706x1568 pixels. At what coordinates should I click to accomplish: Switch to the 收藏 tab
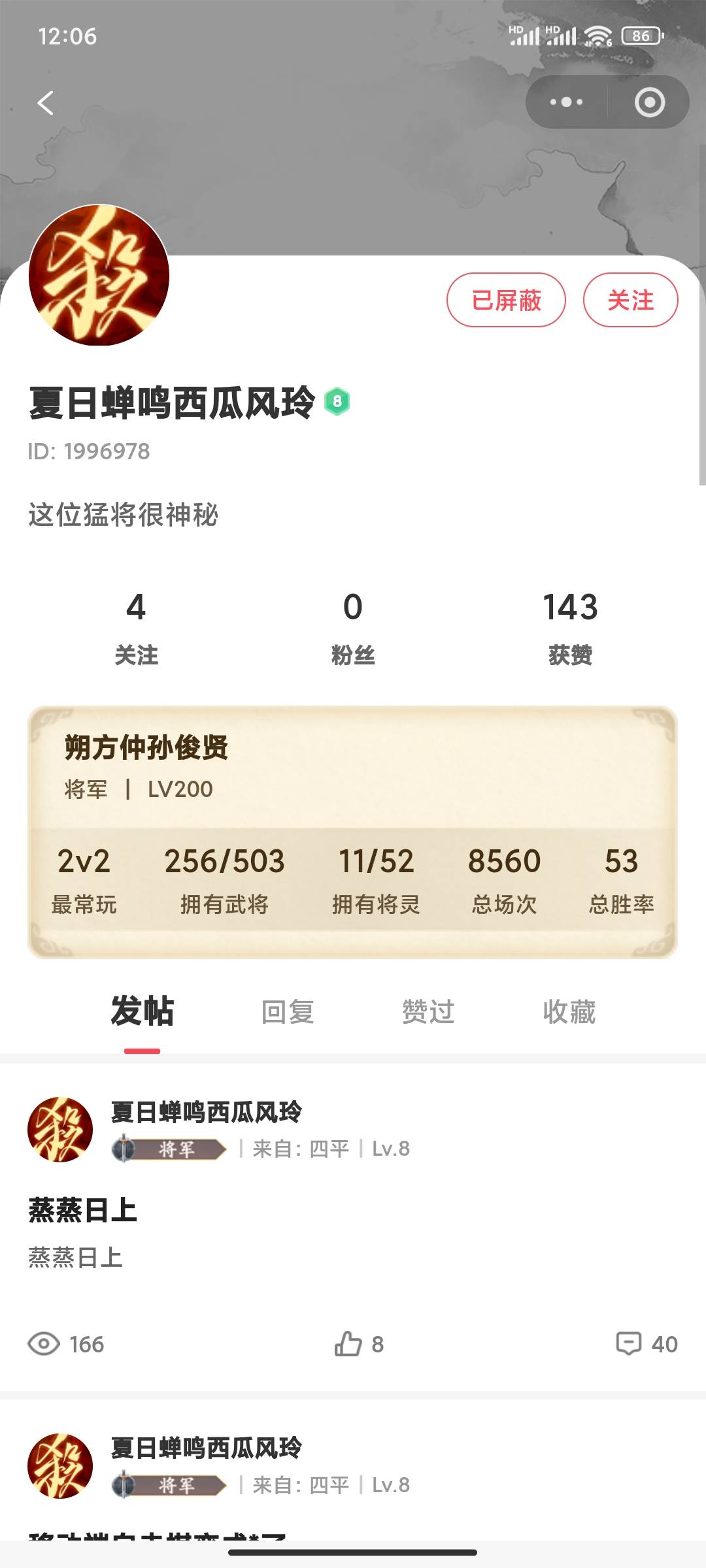(569, 1011)
